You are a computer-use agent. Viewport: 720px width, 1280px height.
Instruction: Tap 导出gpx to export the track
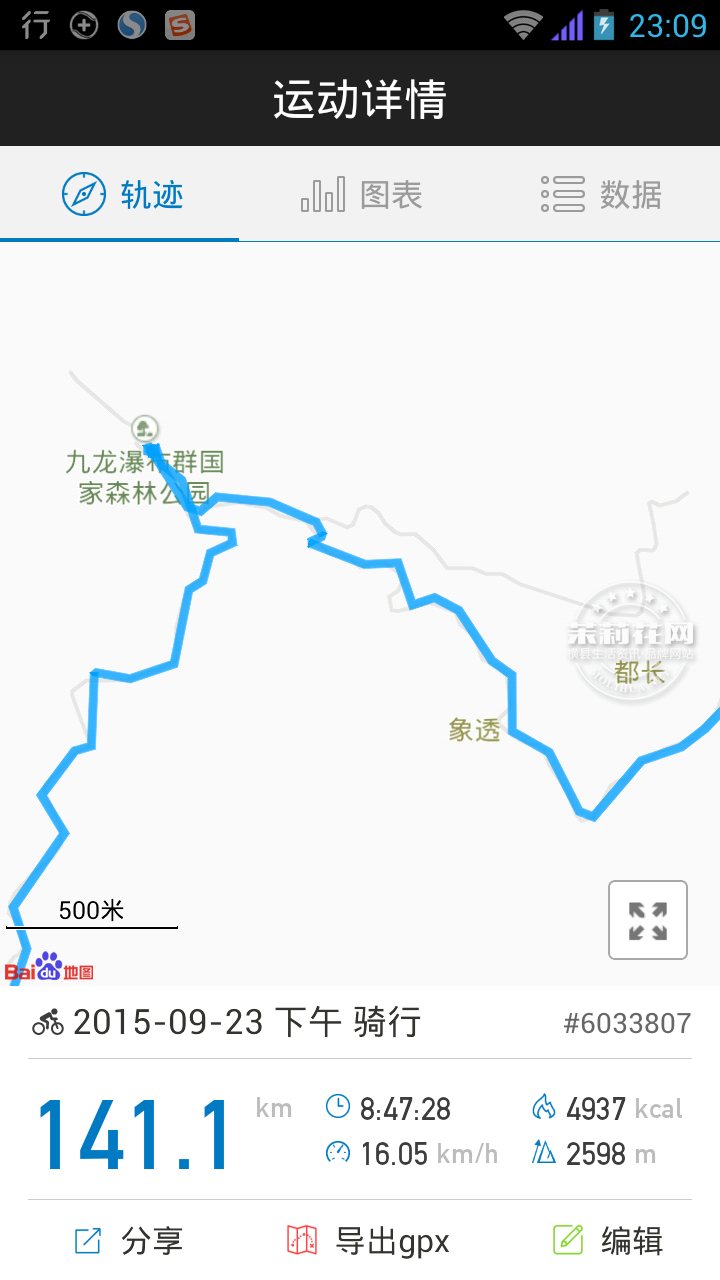[x=368, y=1241]
